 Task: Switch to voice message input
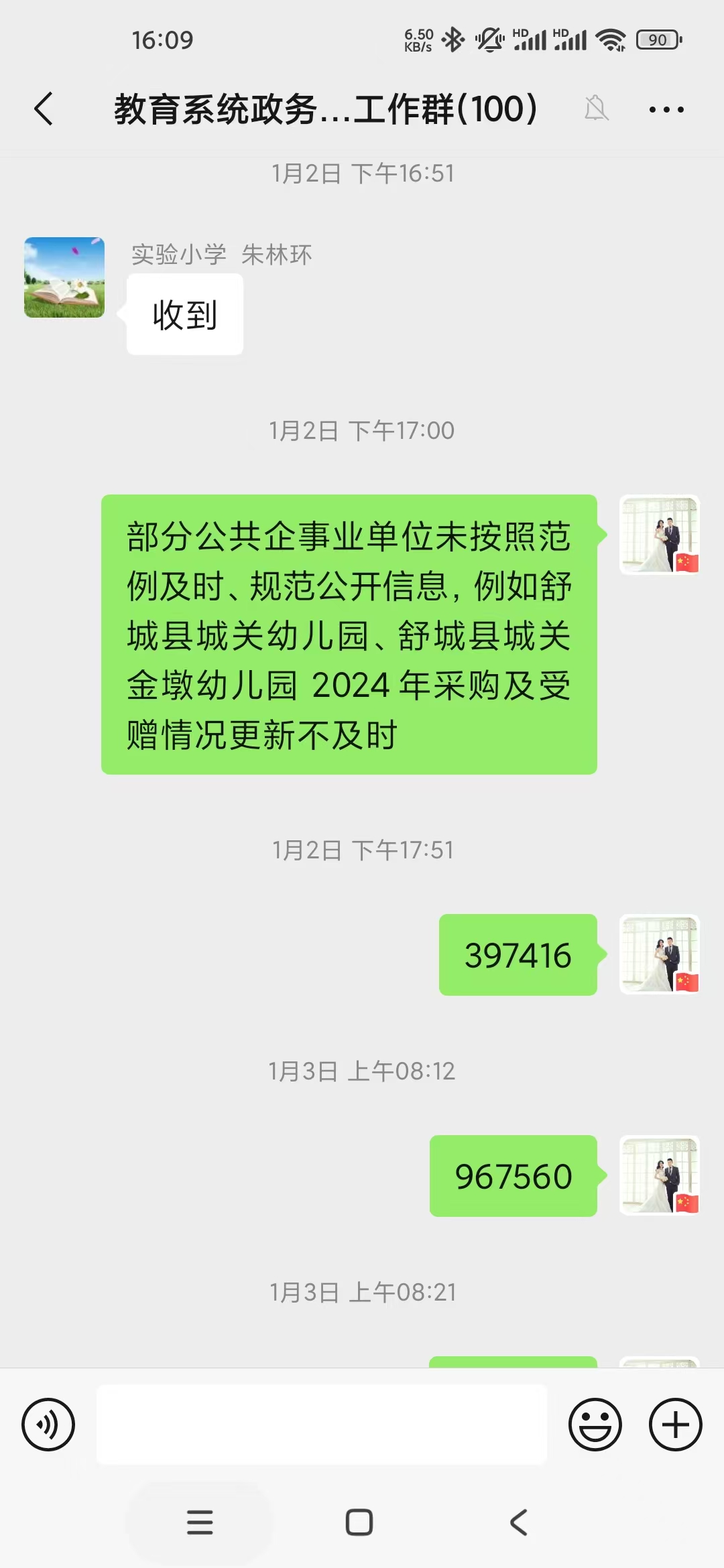pos(48,1424)
